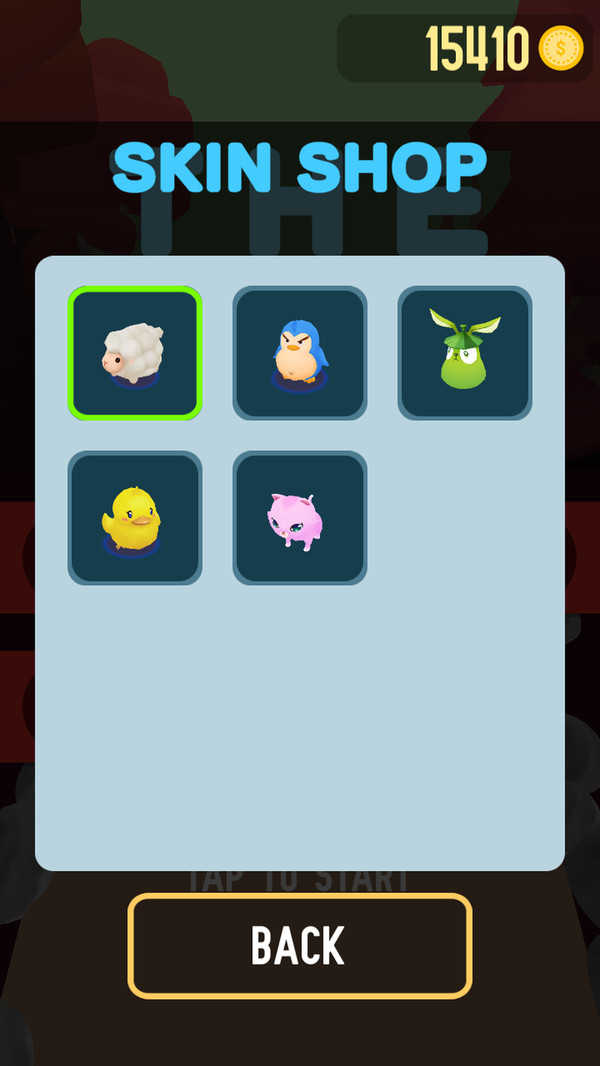Choose the blue penguin skin
The width and height of the screenshot is (600, 1066).
coord(300,353)
